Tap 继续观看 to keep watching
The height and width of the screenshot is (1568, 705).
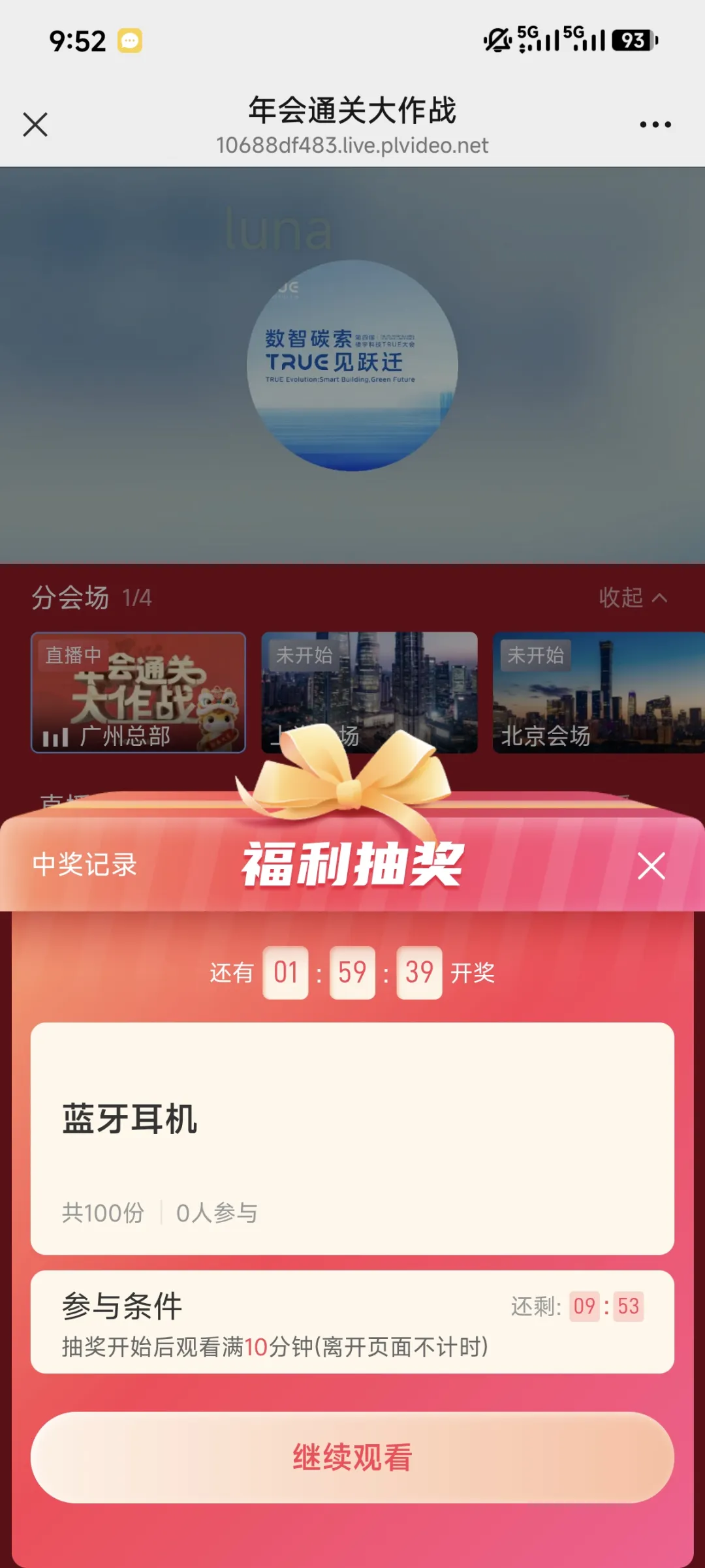(352, 1457)
